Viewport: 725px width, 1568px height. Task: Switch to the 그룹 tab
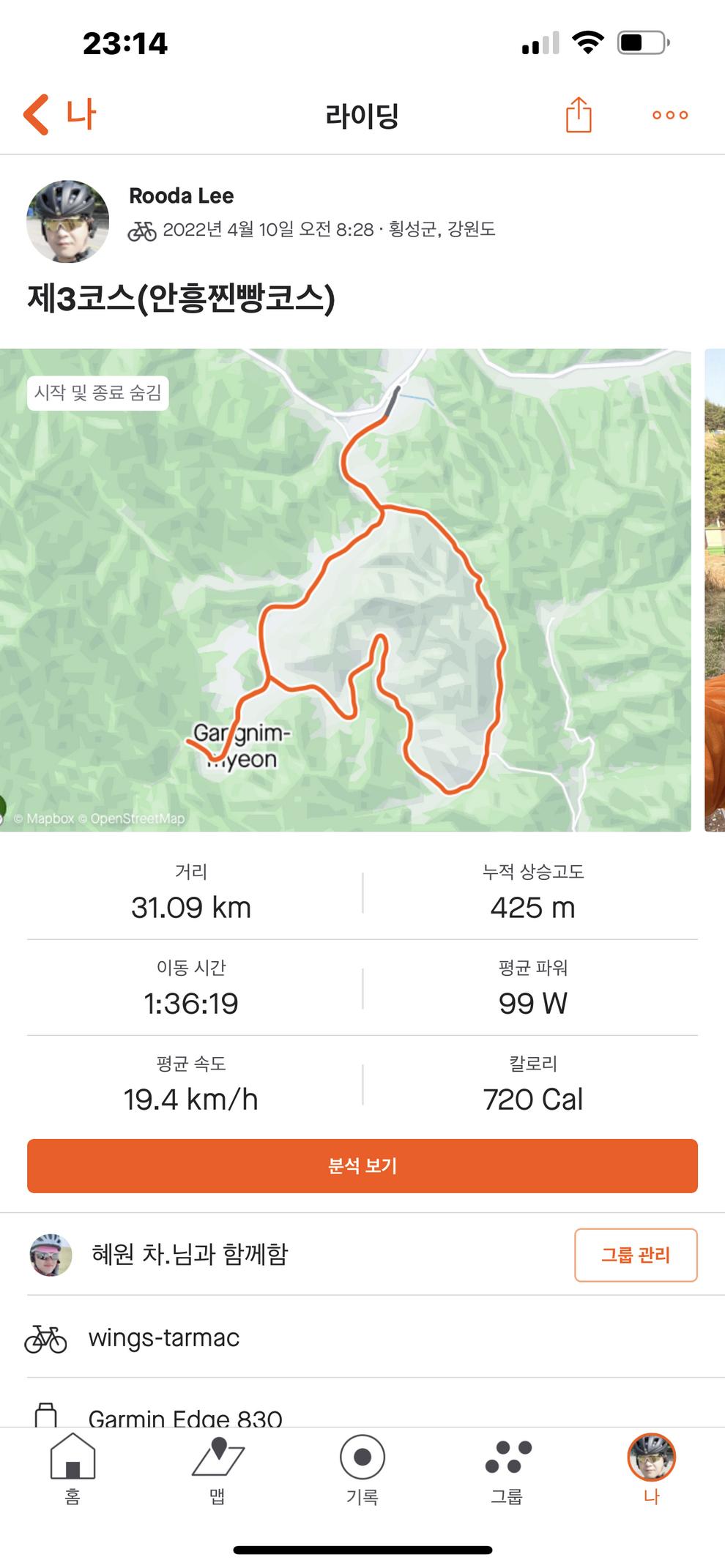pos(507,1468)
